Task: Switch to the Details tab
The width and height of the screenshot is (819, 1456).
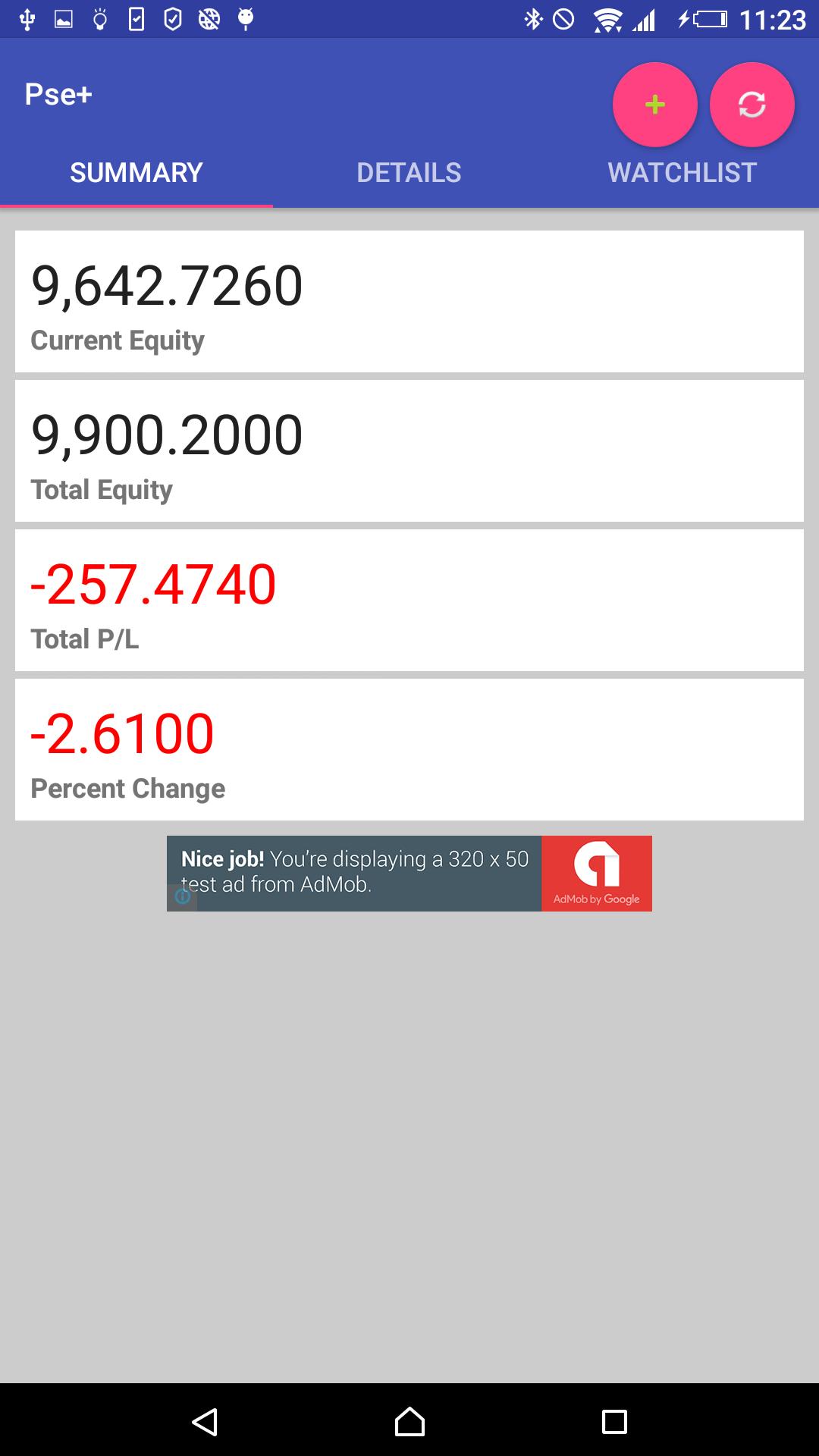Action: pos(409,173)
